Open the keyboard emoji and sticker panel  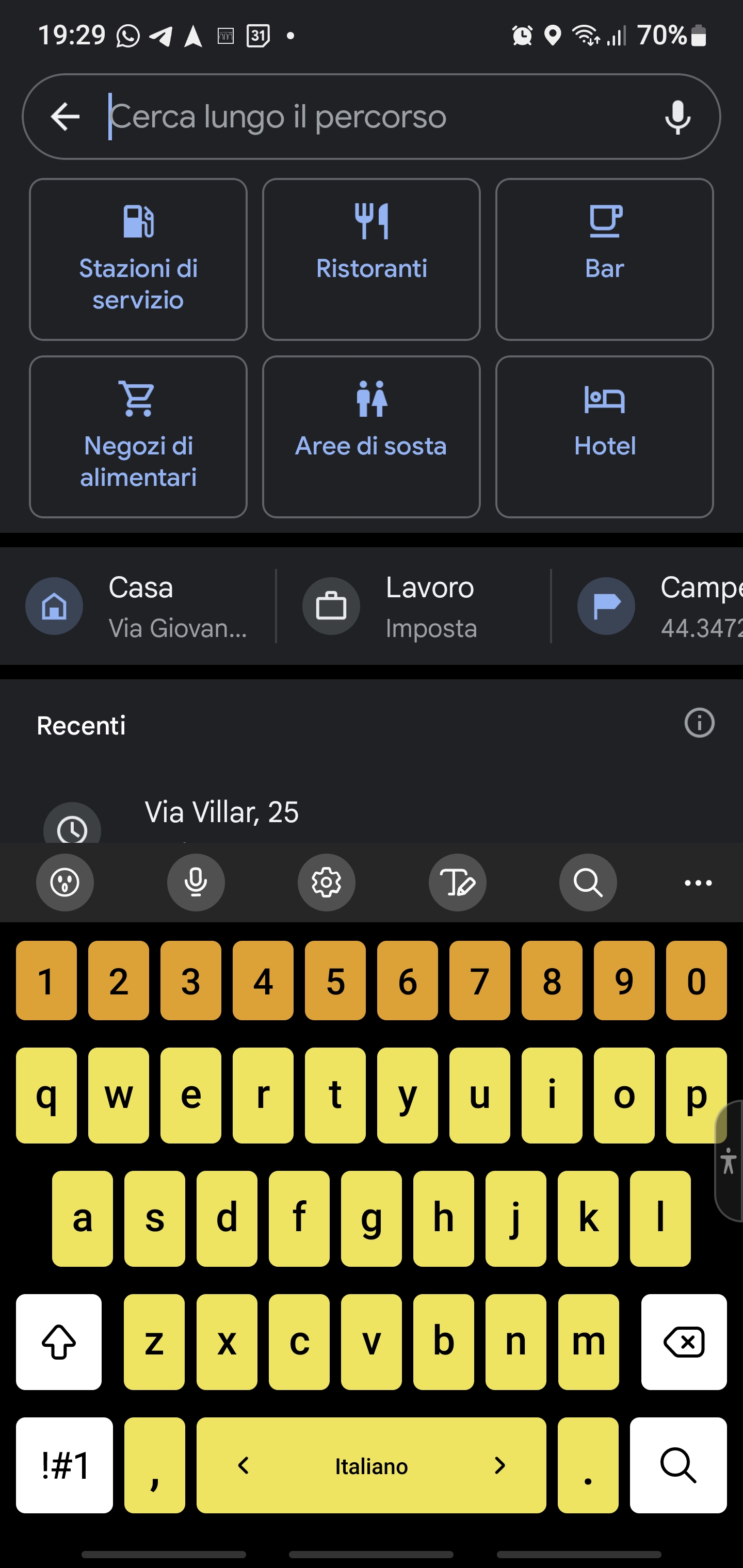65,882
